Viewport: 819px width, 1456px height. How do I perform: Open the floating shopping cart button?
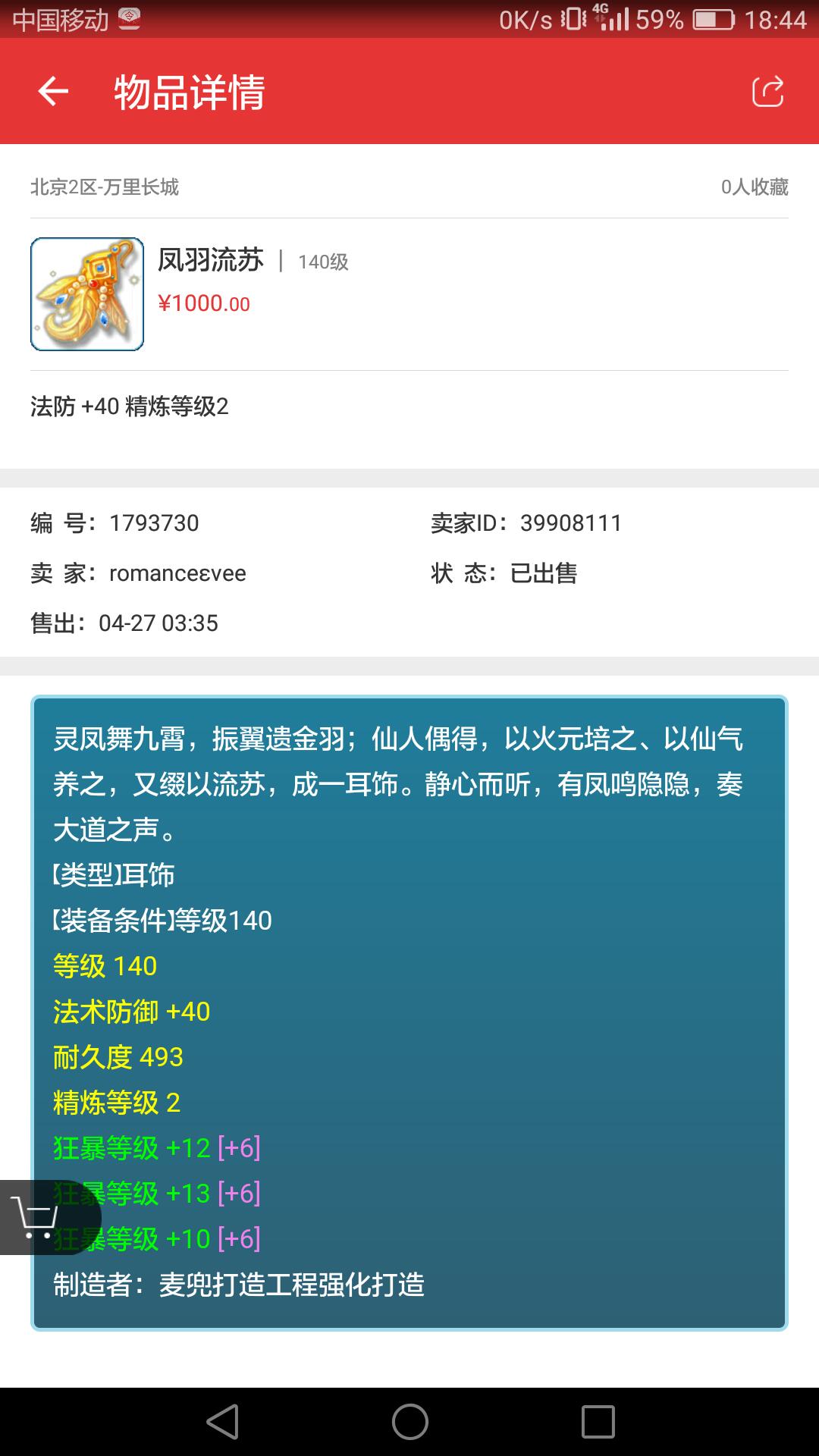(36, 1217)
